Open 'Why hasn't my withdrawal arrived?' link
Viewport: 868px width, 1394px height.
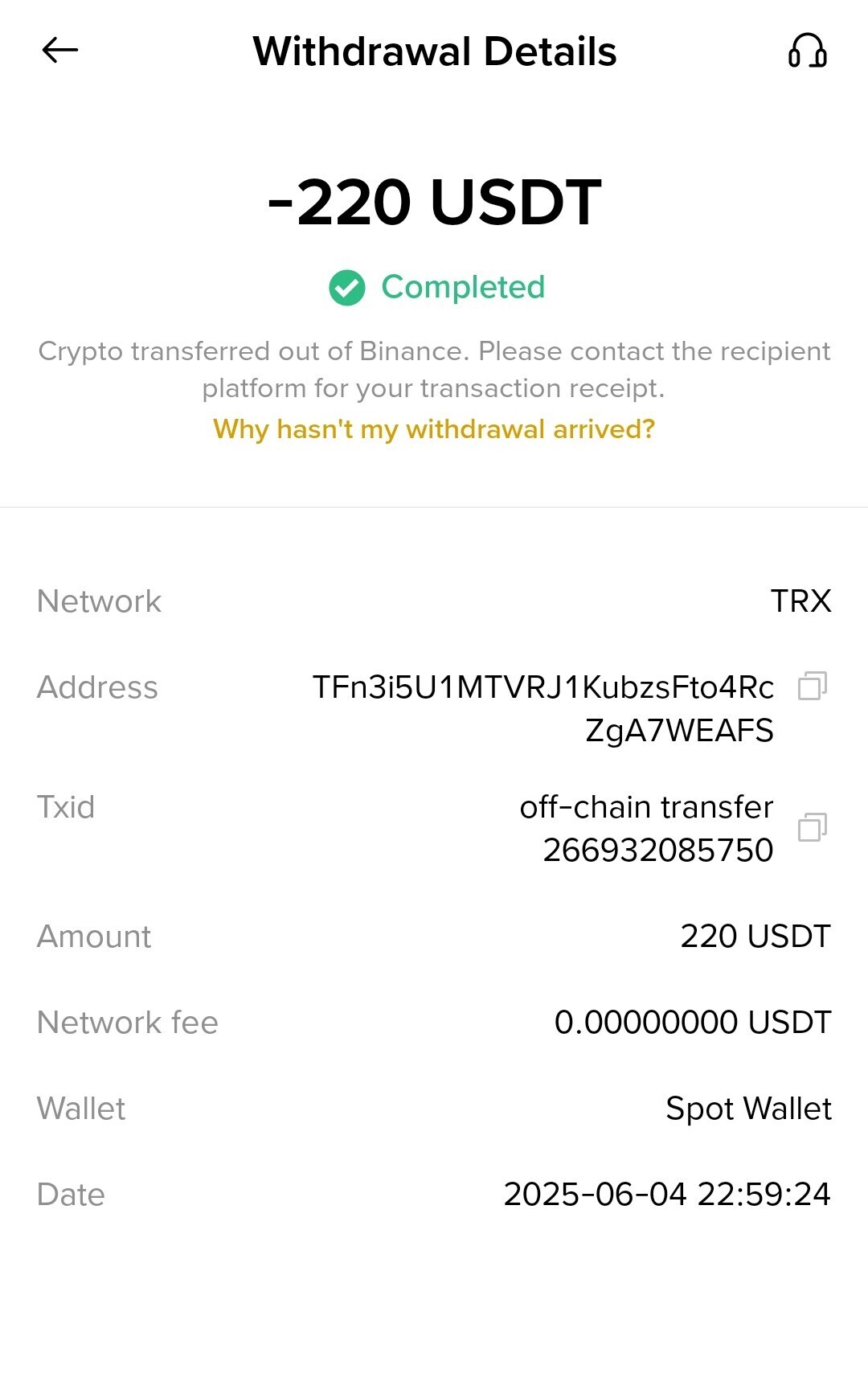434,429
